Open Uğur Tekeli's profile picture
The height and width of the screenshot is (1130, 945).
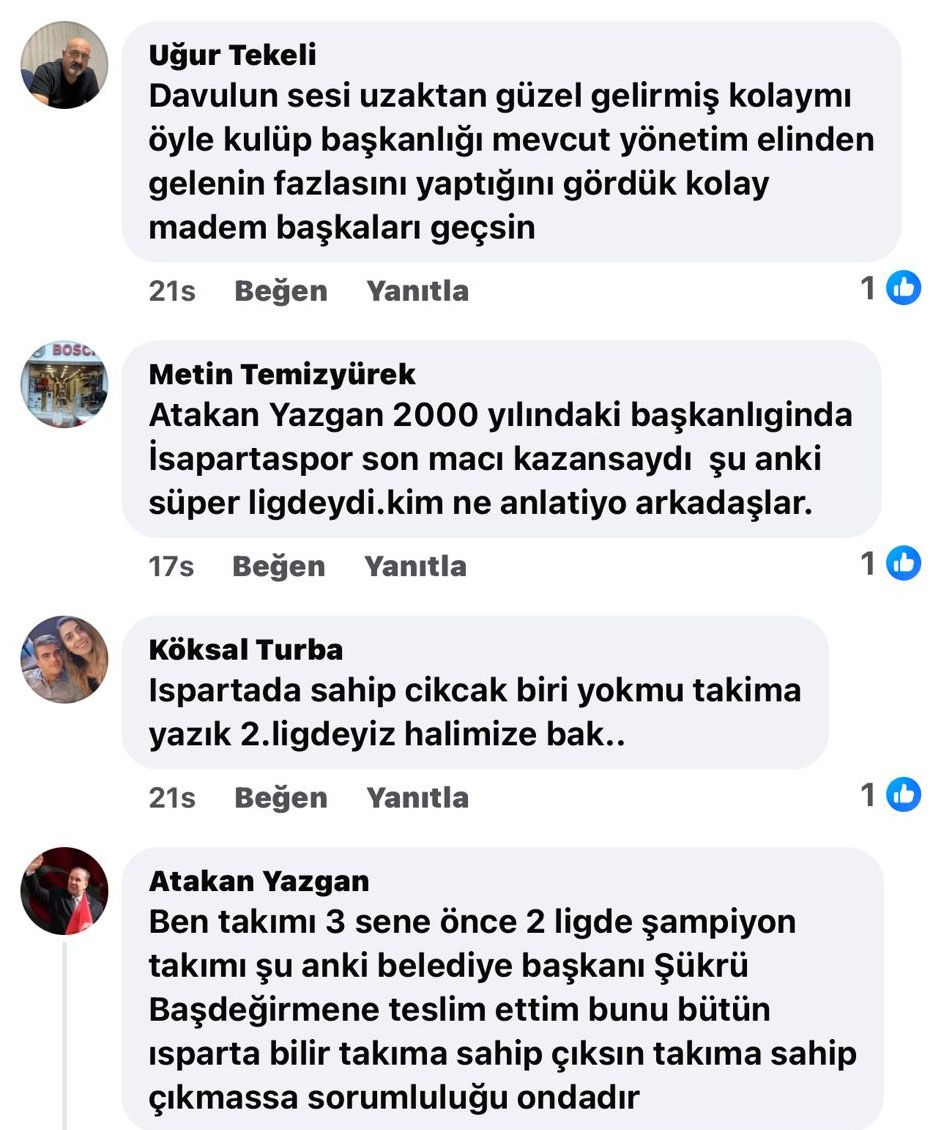[x=64, y=65]
